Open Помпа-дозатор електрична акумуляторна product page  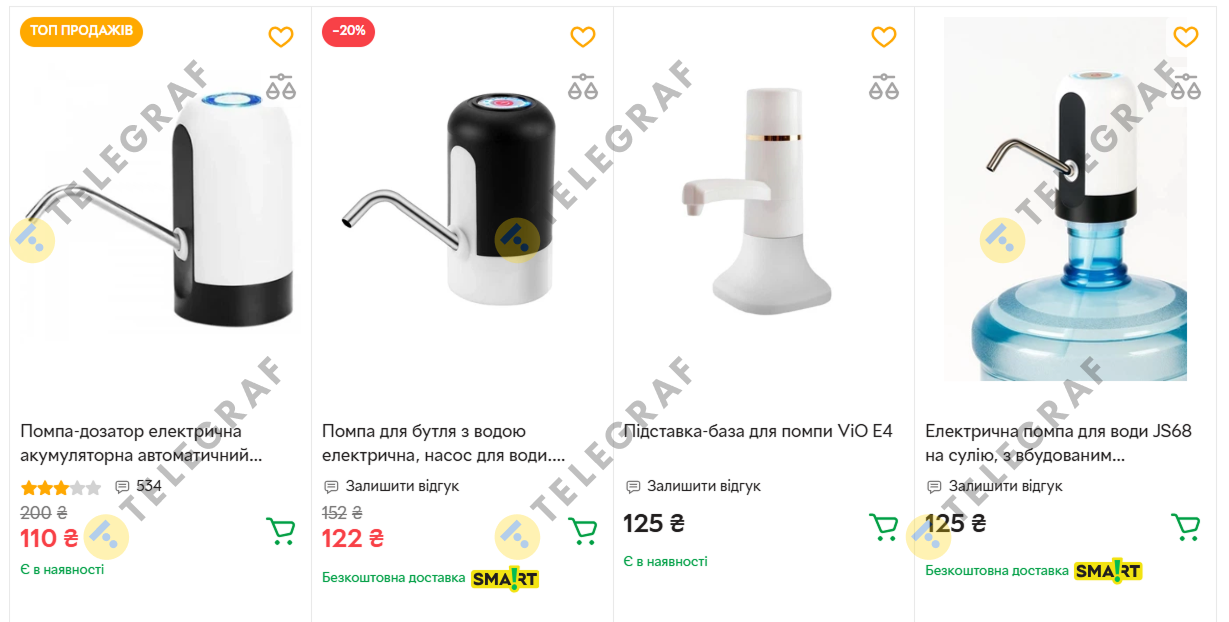[x=141, y=443]
